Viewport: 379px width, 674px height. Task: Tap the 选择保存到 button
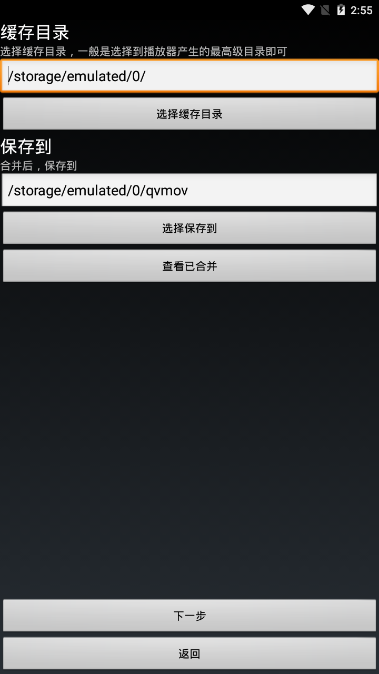190,228
